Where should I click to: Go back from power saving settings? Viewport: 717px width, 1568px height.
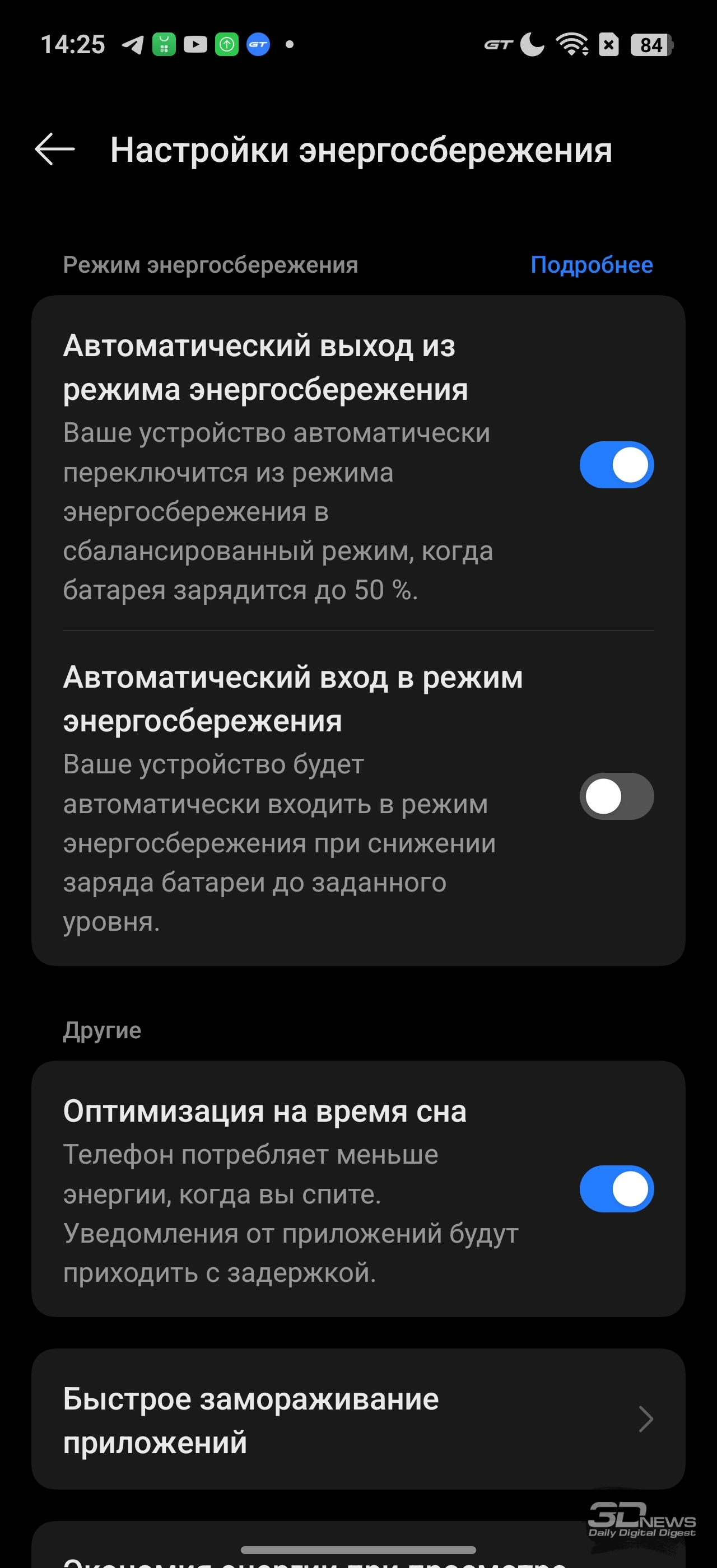[x=55, y=149]
